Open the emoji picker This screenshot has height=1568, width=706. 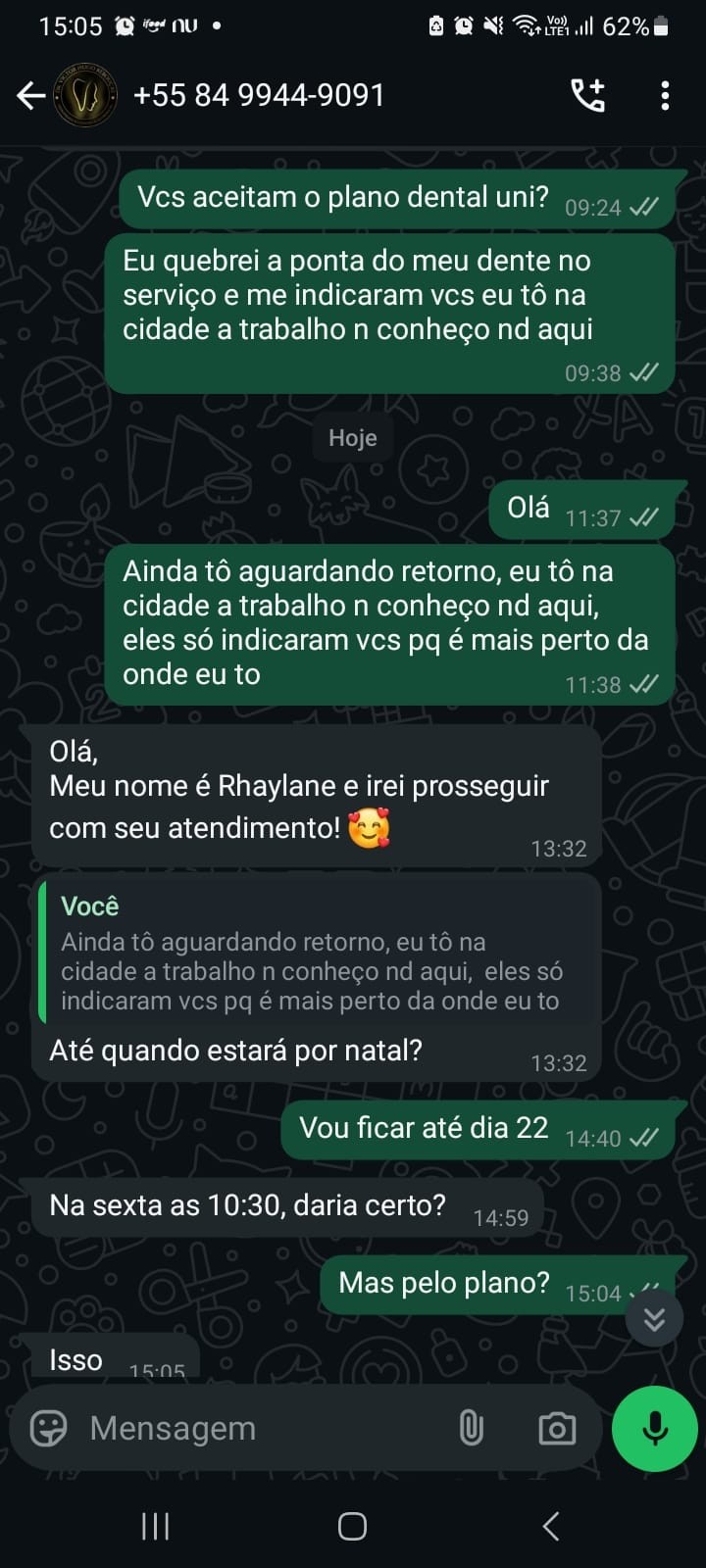click(48, 1428)
